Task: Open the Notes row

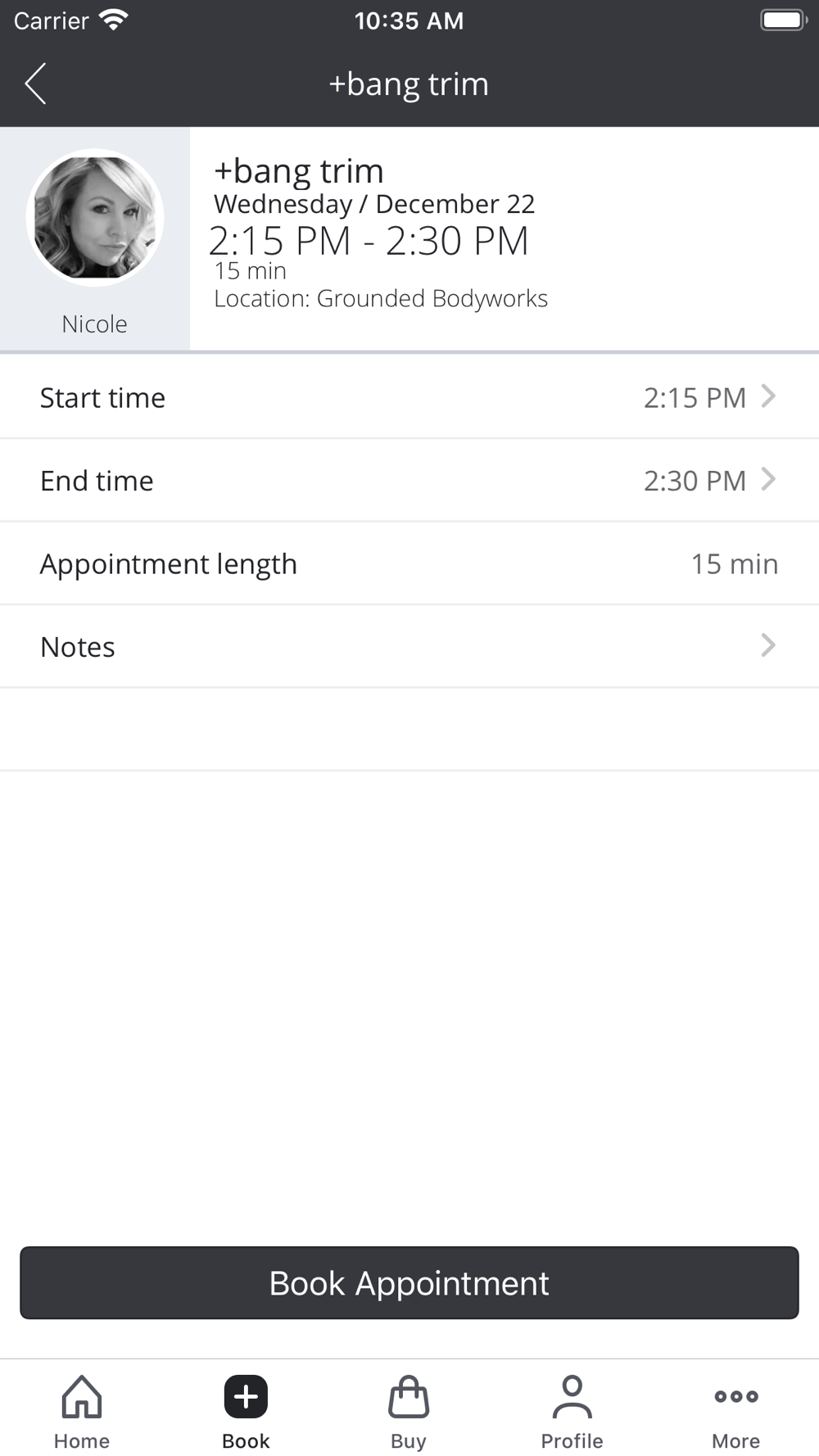Action: [409, 647]
